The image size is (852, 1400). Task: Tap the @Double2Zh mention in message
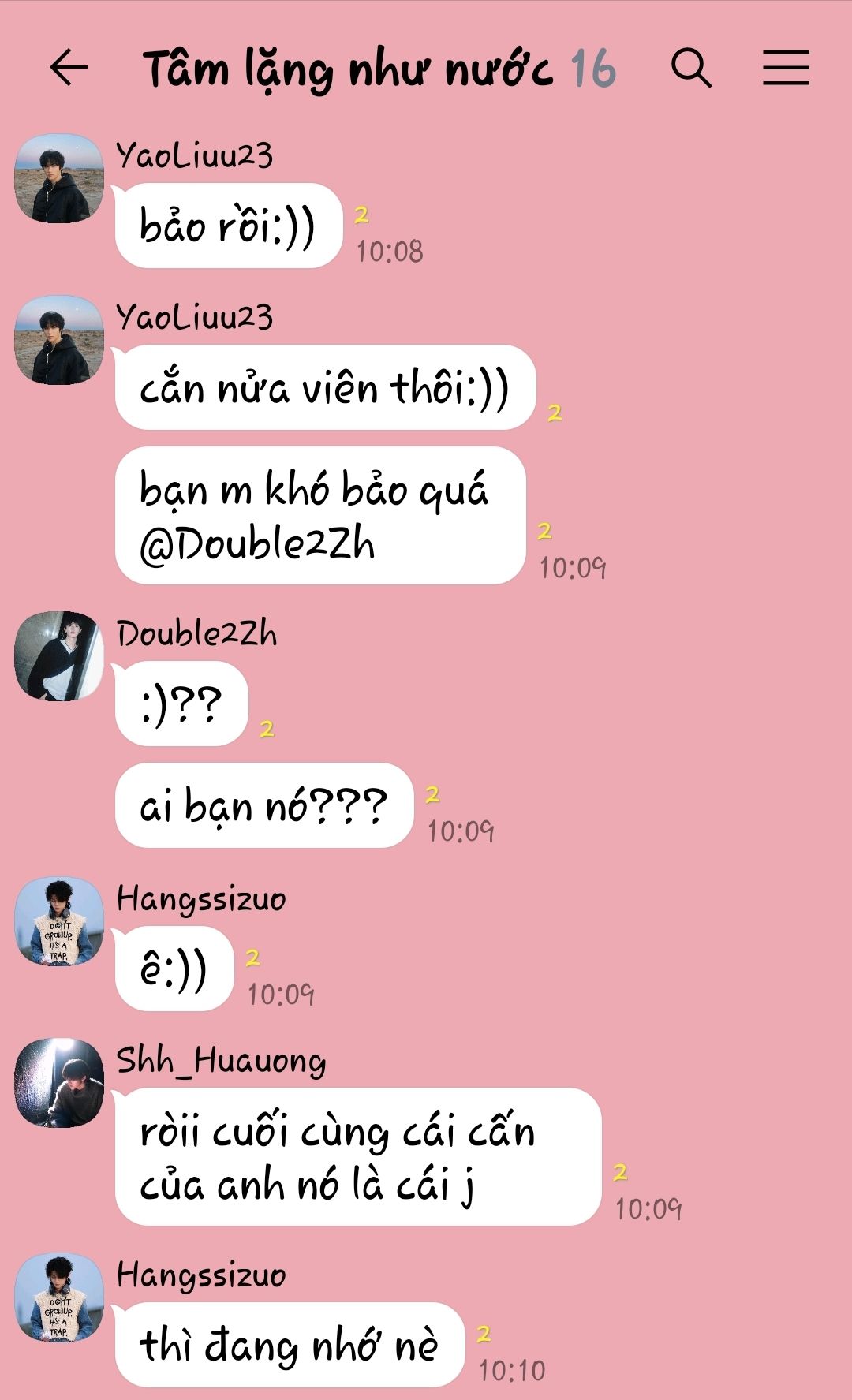pos(257,544)
